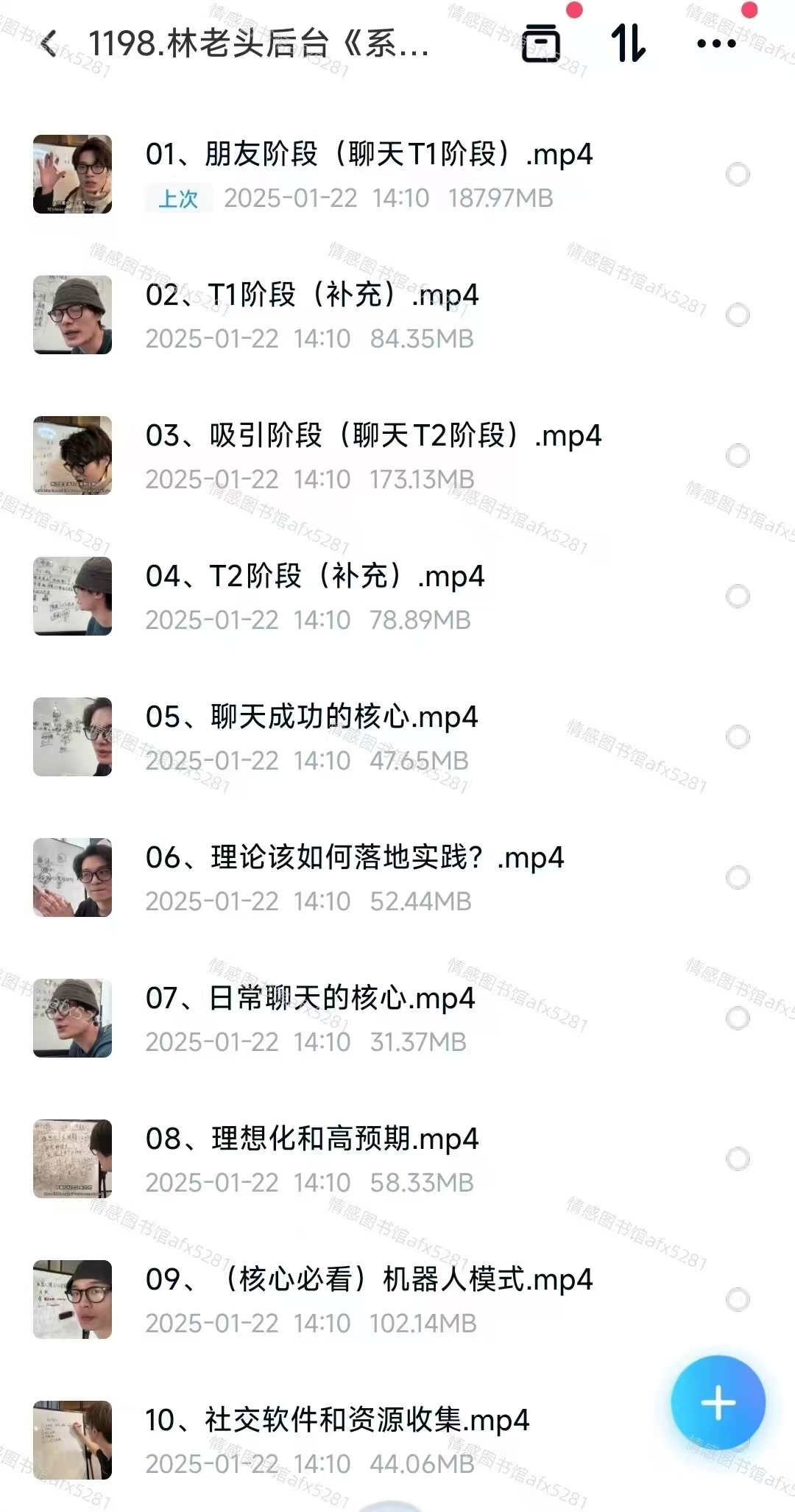Viewport: 795px width, 1512px height.
Task: Open the three-dot overflow menu
Action: (715, 43)
